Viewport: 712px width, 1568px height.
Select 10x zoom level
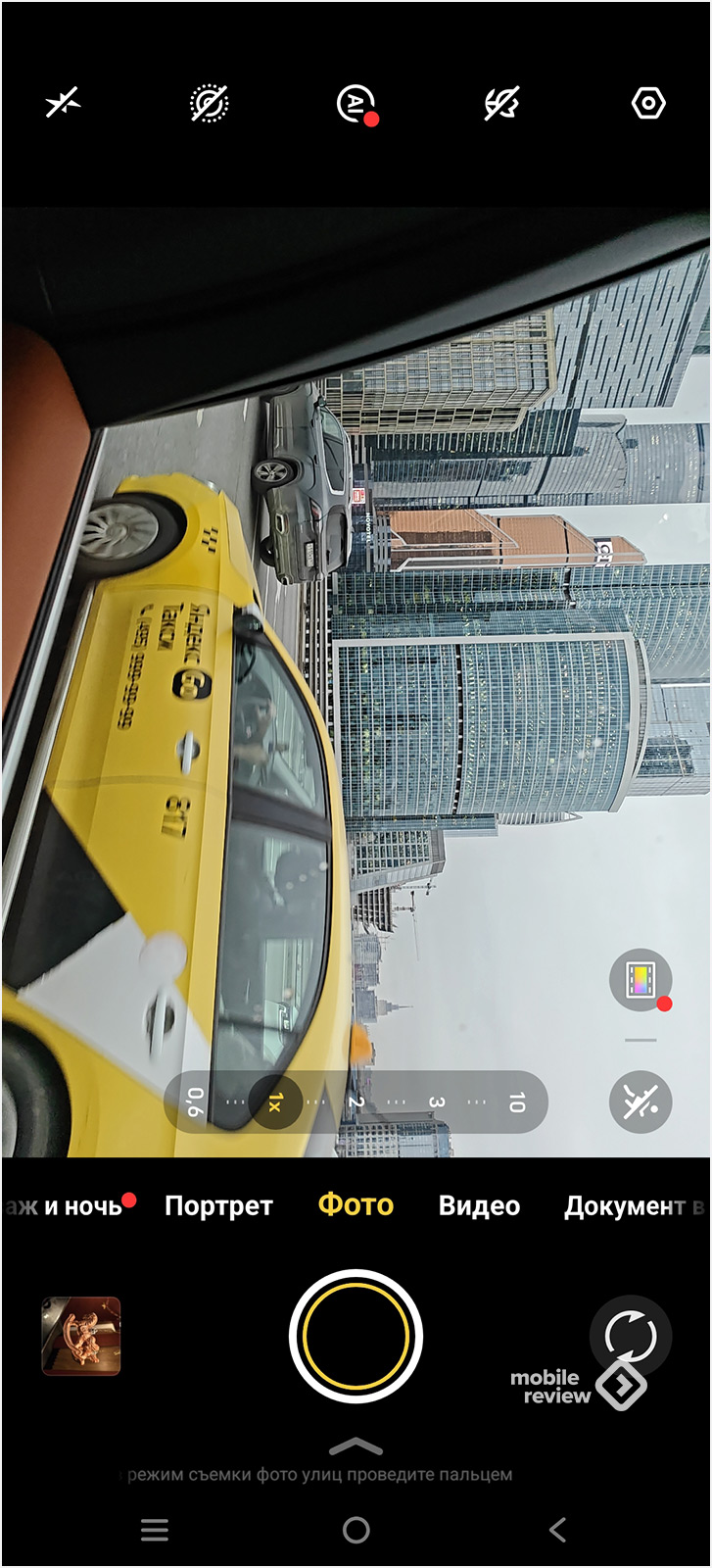[516, 1102]
